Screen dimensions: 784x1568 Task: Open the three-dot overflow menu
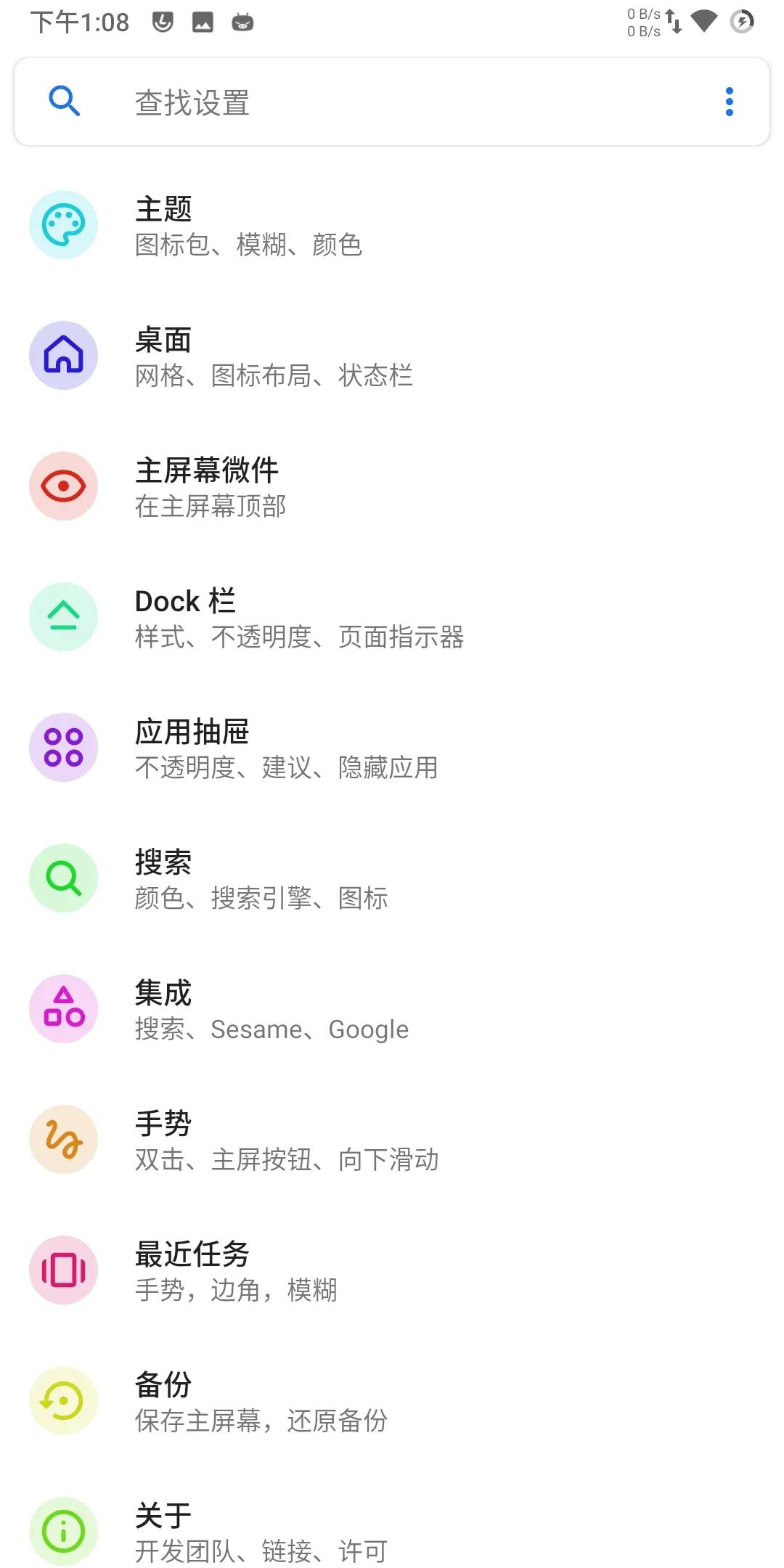tap(729, 102)
